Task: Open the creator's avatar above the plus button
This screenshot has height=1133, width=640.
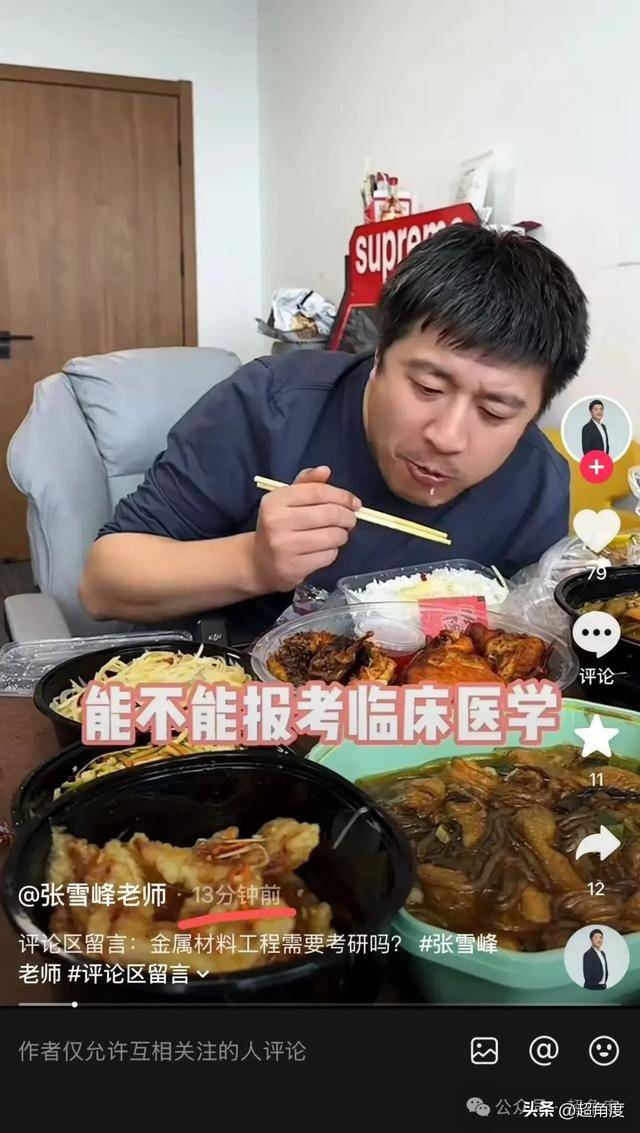Action: [x=596, y=430]
